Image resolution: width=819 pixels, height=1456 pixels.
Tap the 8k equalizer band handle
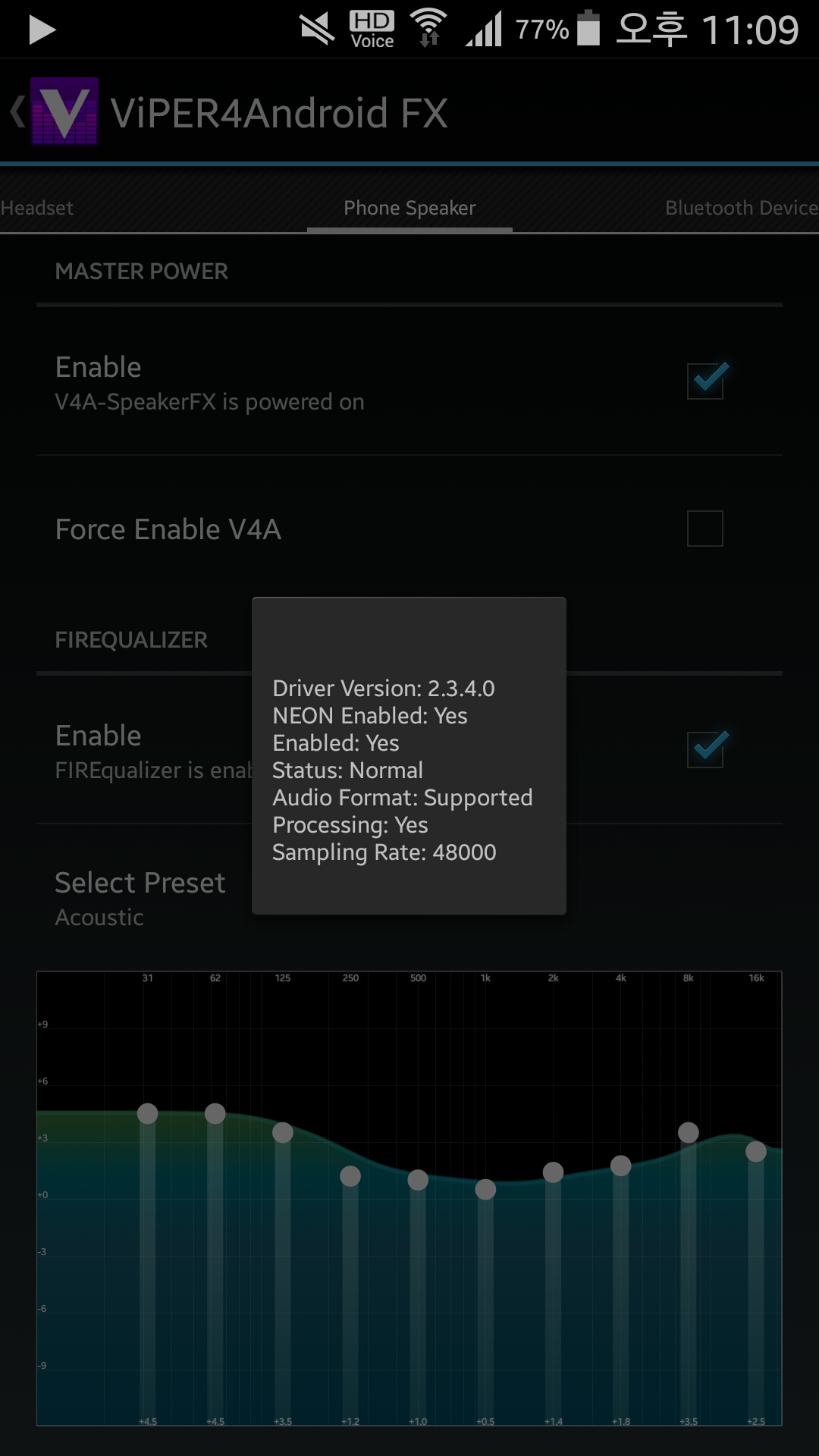(689, 1132)
